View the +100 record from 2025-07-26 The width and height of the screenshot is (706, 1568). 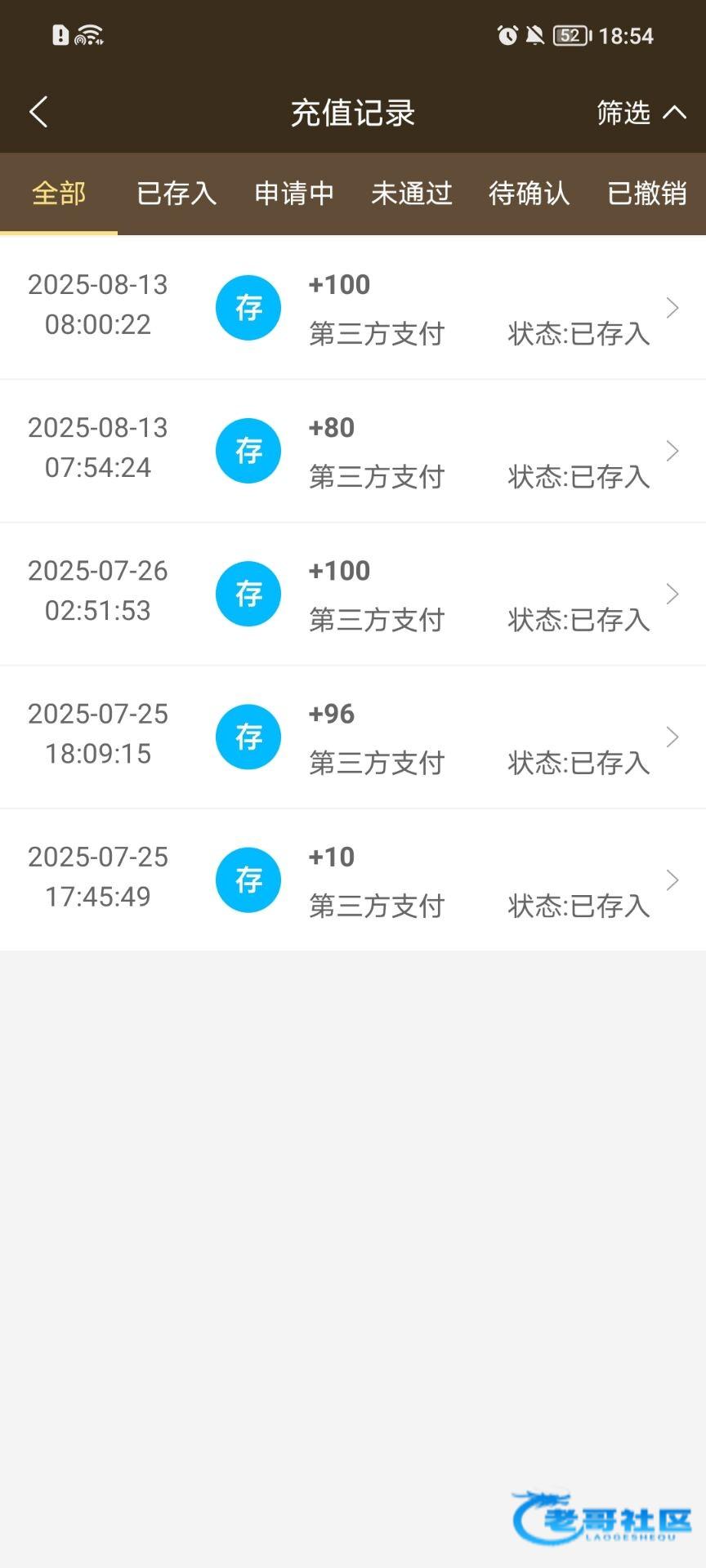[x=353, y=594]
